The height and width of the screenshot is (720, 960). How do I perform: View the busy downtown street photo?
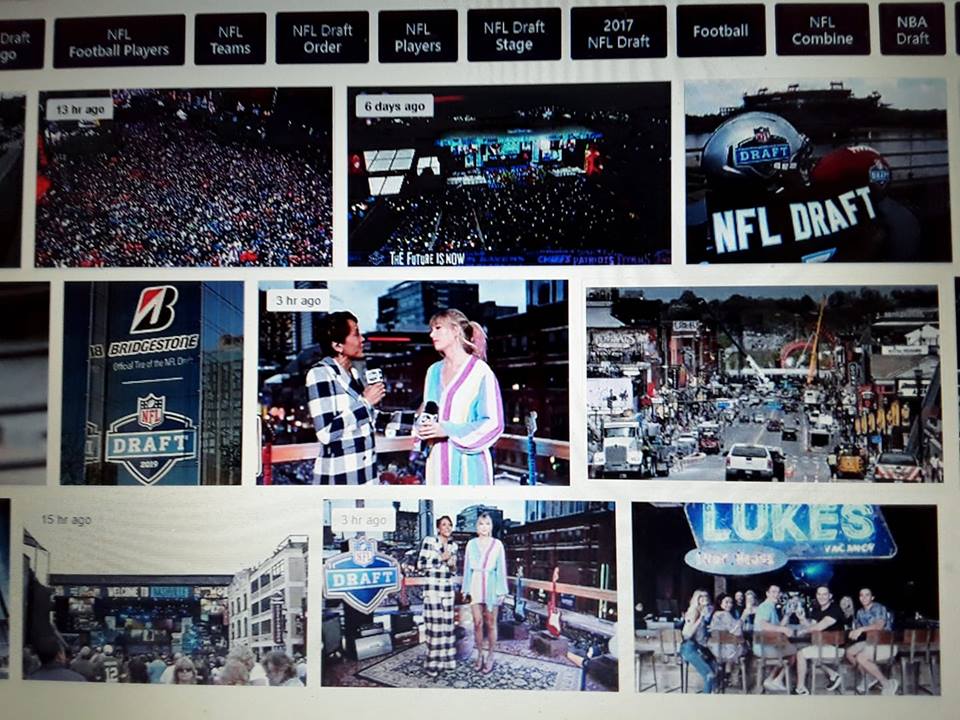click(x=763, y=383)
